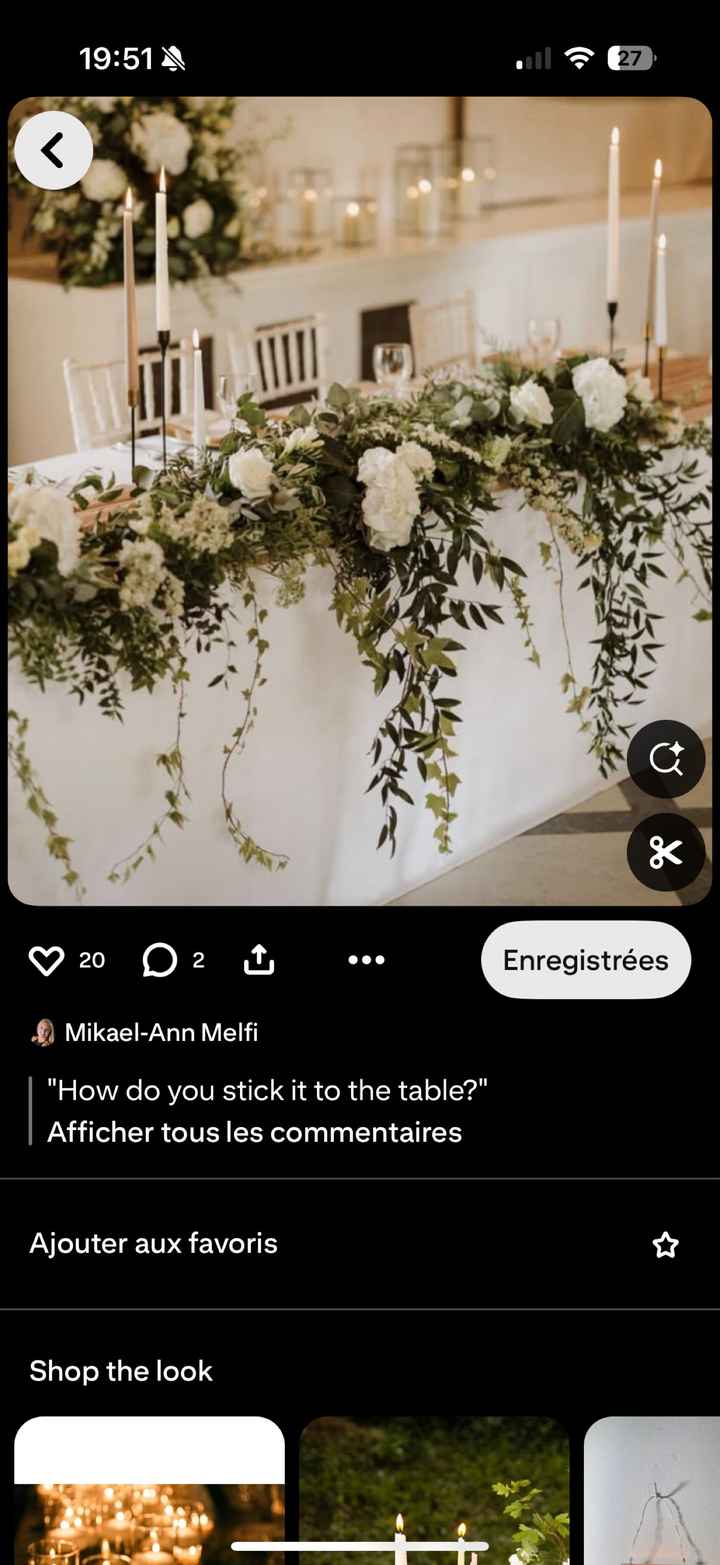This screenshot has height=1565, width=720.
Task: Open the candle jars Shop the look item
Action: tap(150, 1500)
